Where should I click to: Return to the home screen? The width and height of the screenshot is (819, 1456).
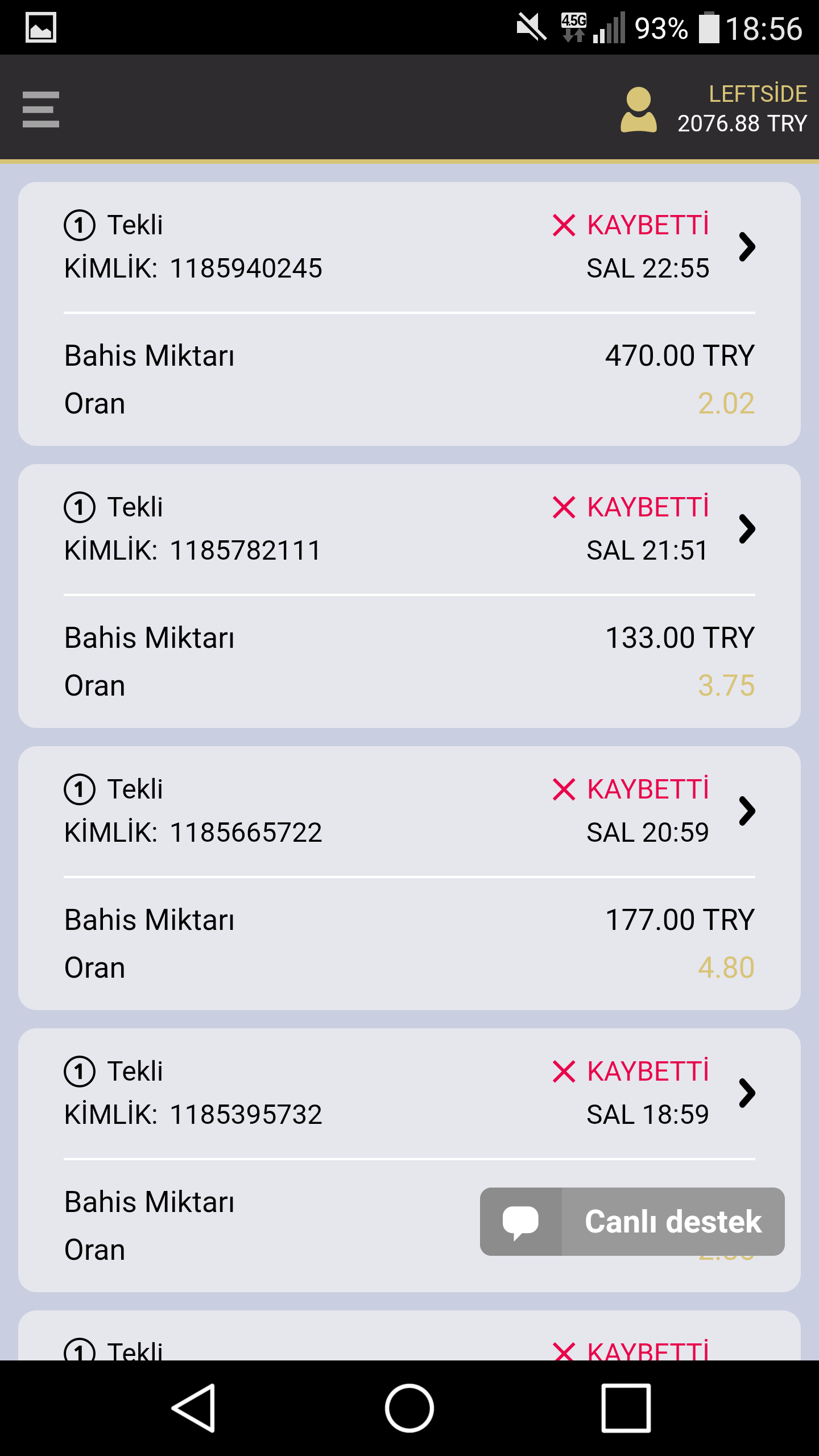(x=409, y=1408)
